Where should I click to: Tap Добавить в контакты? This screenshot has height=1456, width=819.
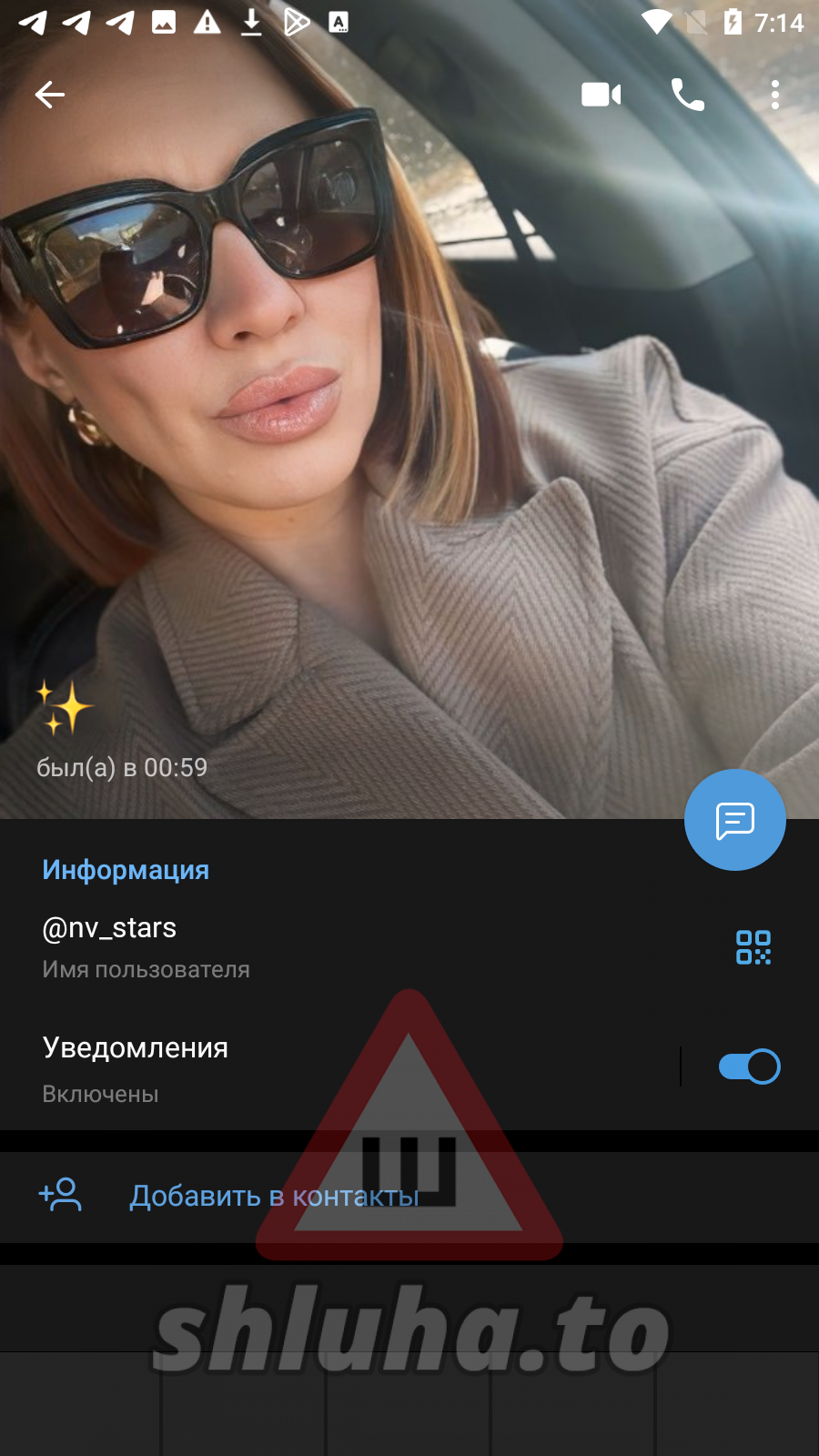[273, 1196]
